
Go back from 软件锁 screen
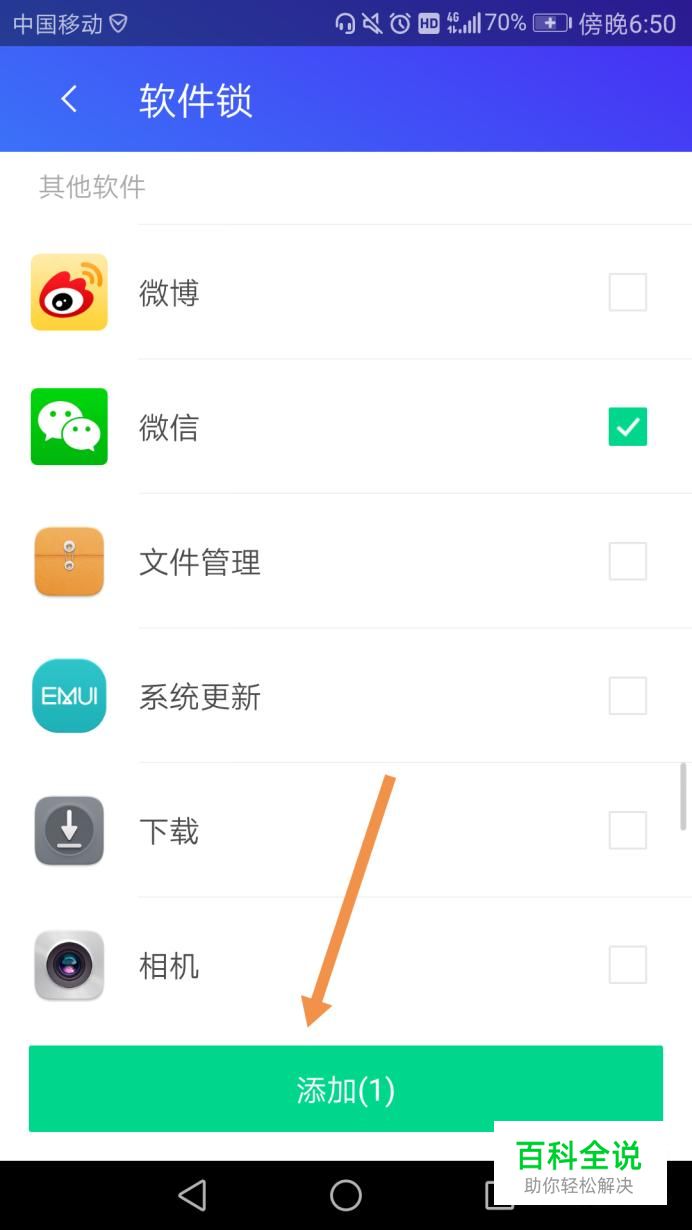click(x=69, y=99)
